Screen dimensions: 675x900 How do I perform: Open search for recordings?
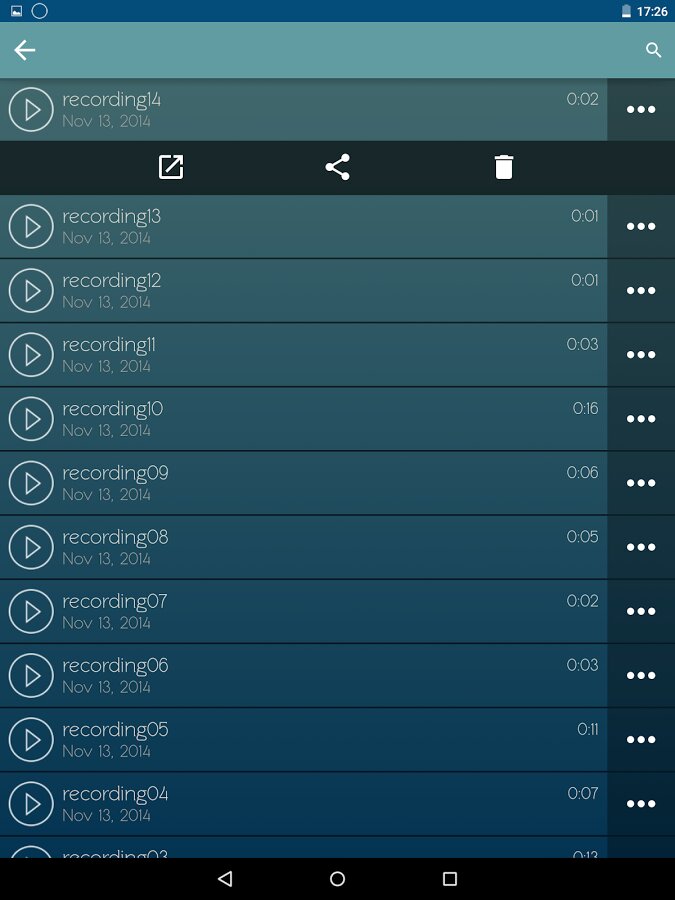click(x=653, y=50)
